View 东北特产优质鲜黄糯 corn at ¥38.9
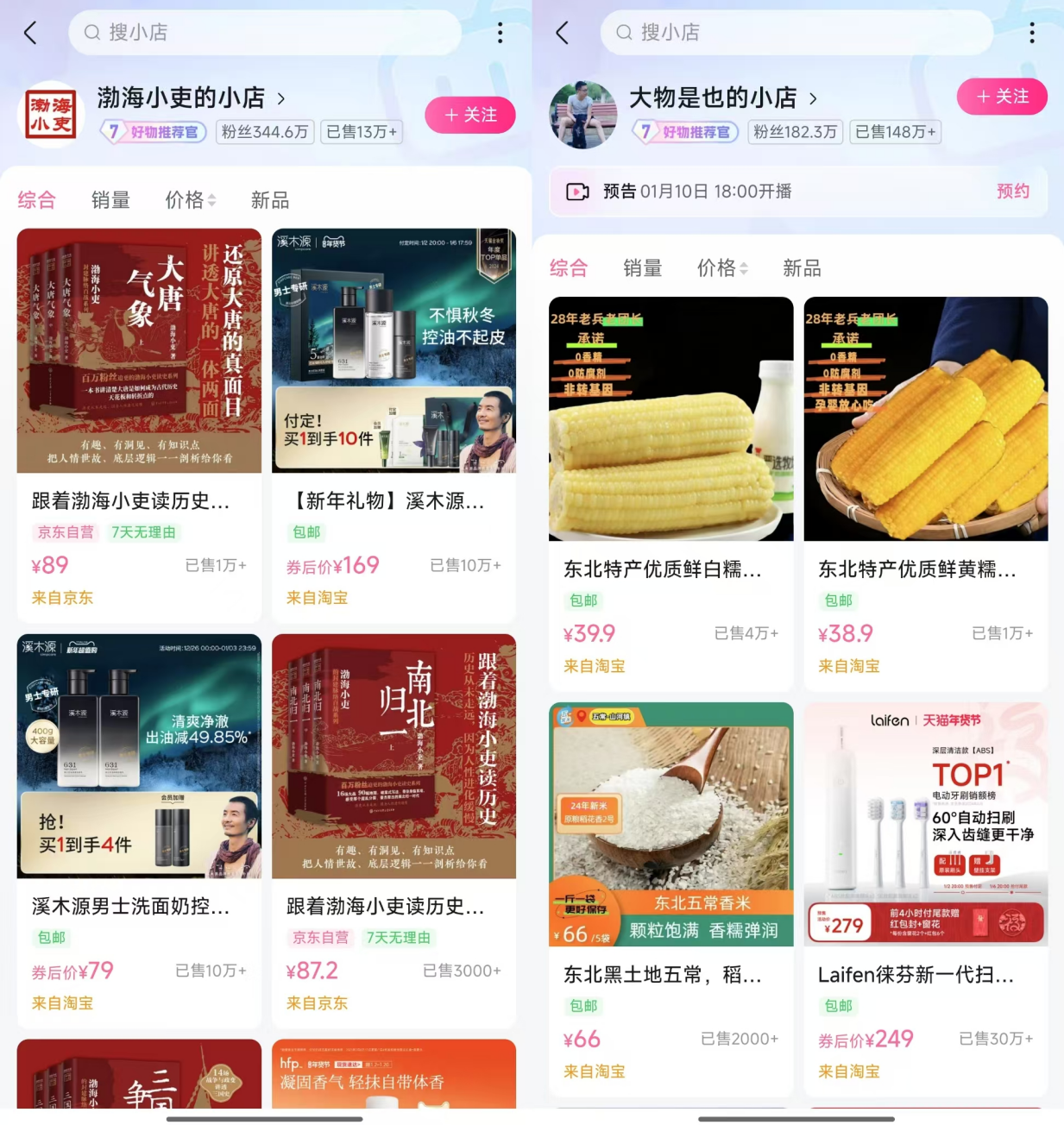 pyautogui.click(x=926, y=493)
